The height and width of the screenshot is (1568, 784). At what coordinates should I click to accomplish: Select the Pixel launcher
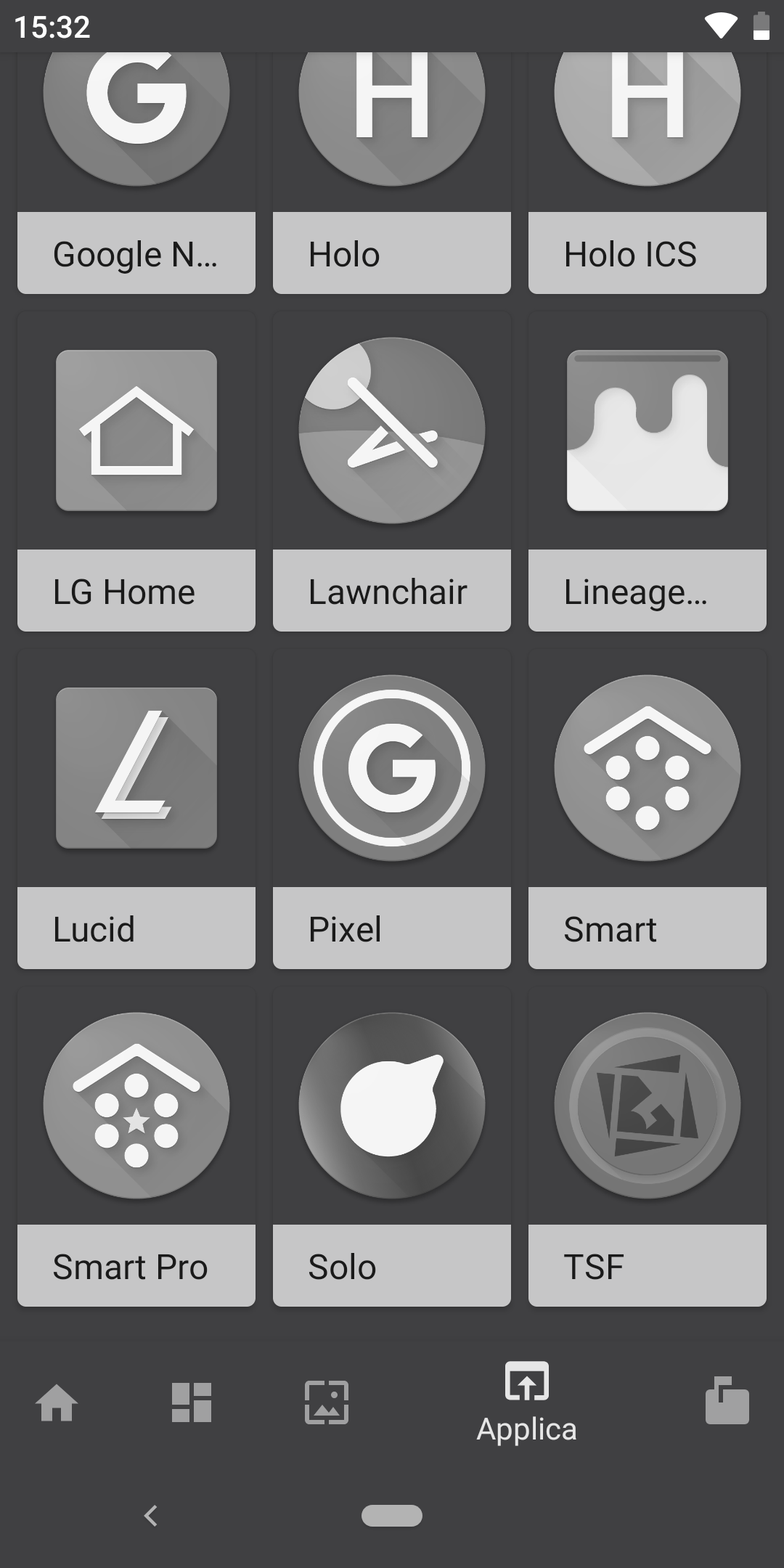(x=392, y=809)
